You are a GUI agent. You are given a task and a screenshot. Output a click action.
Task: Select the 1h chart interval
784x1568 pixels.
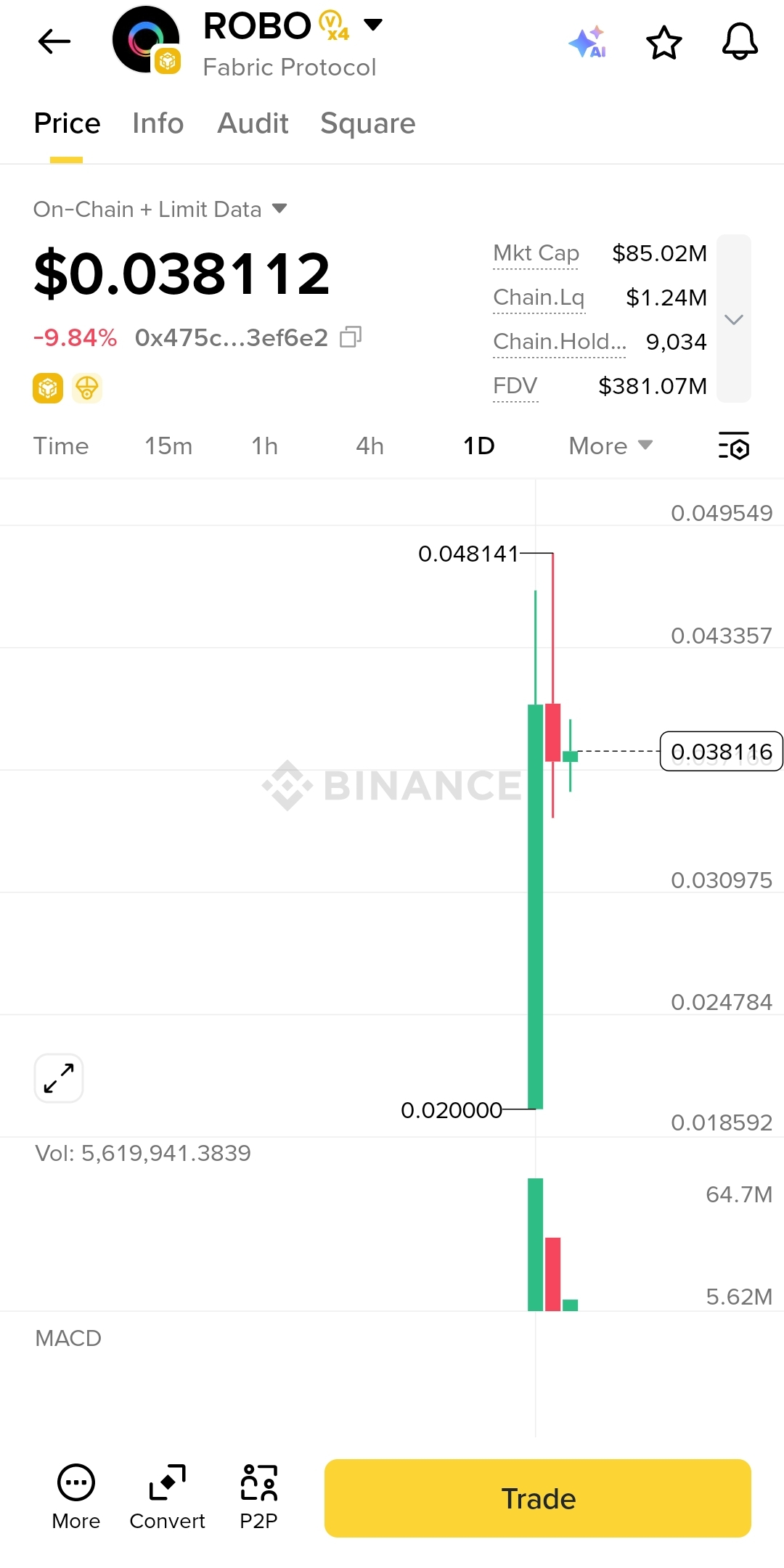click(265, 446)
